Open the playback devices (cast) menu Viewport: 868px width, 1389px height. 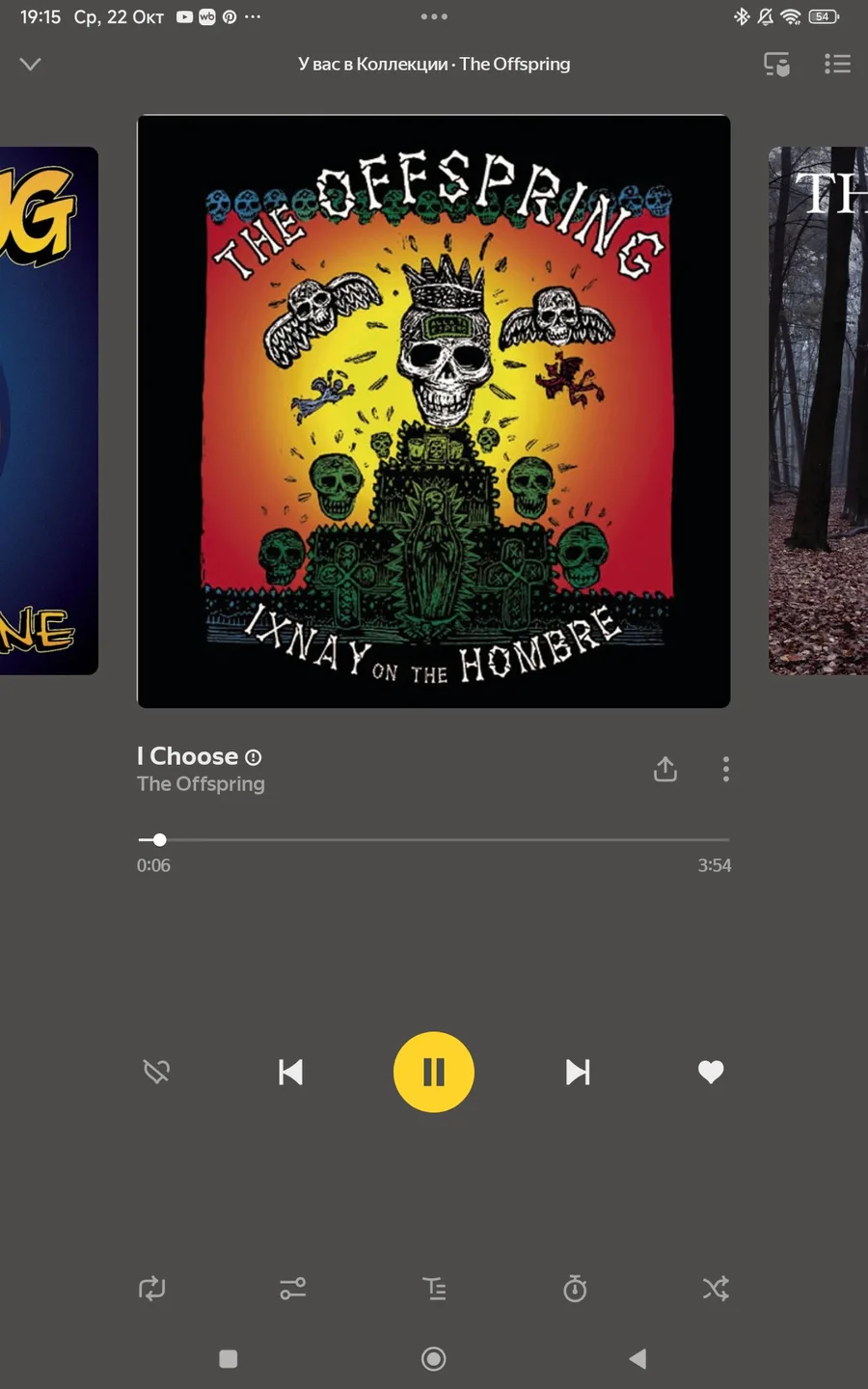point(776,64)
